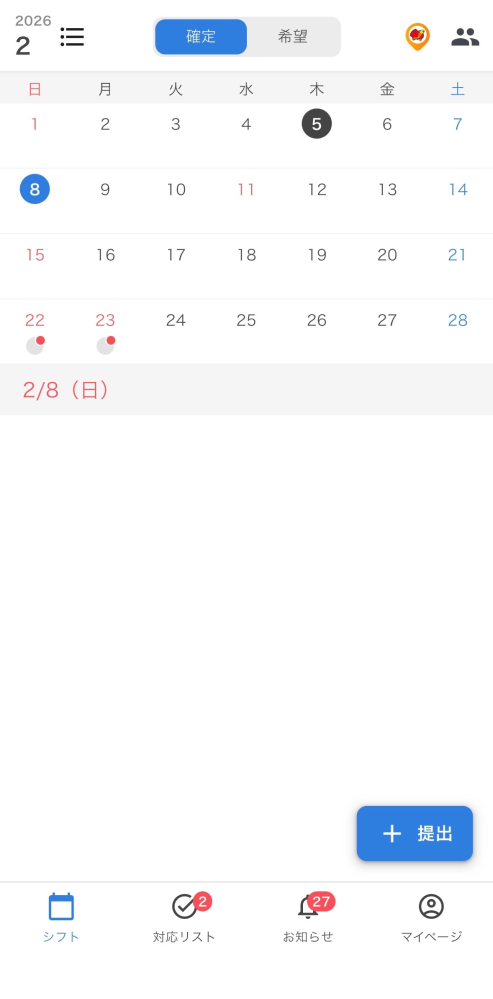Screen dimensions: 493x999
Task: Open the members group icon
Action: click(x=465, y=37)
